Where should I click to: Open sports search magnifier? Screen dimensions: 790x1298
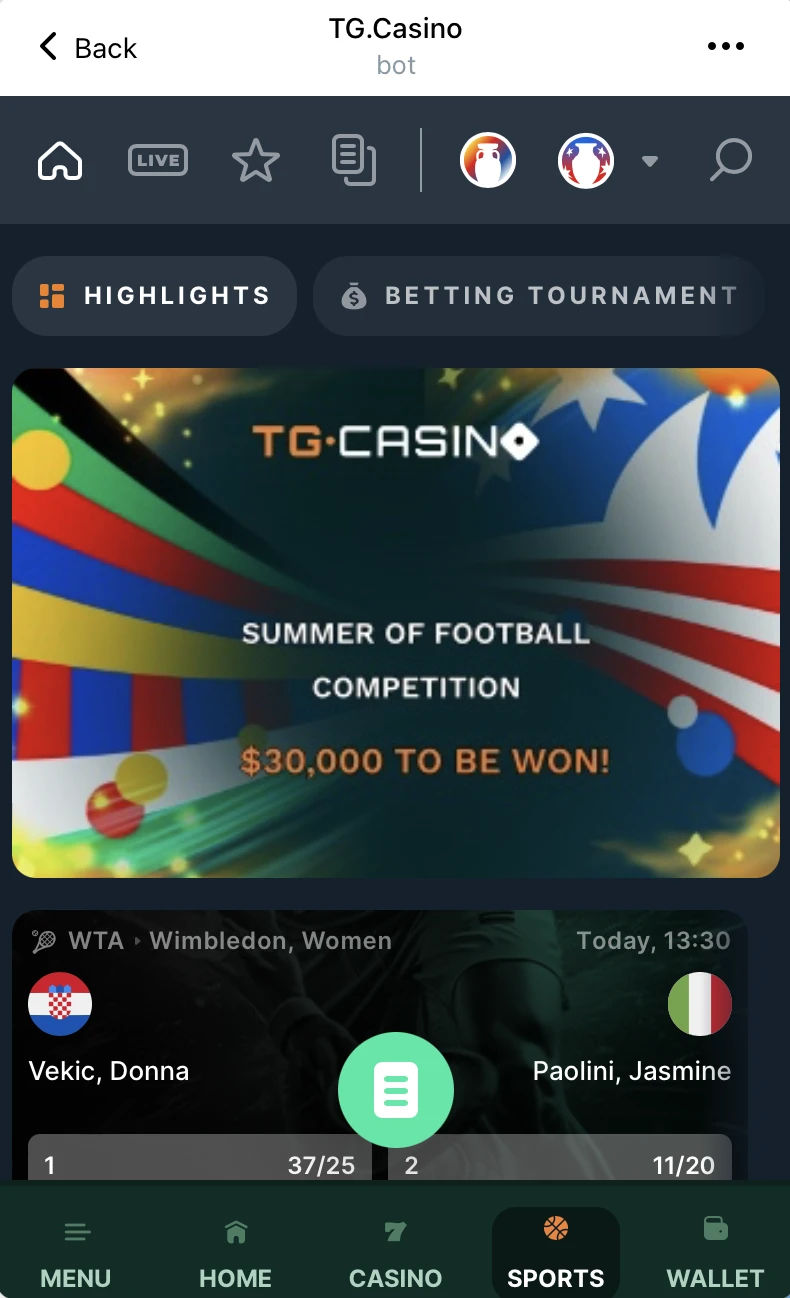tap(730, 160)
